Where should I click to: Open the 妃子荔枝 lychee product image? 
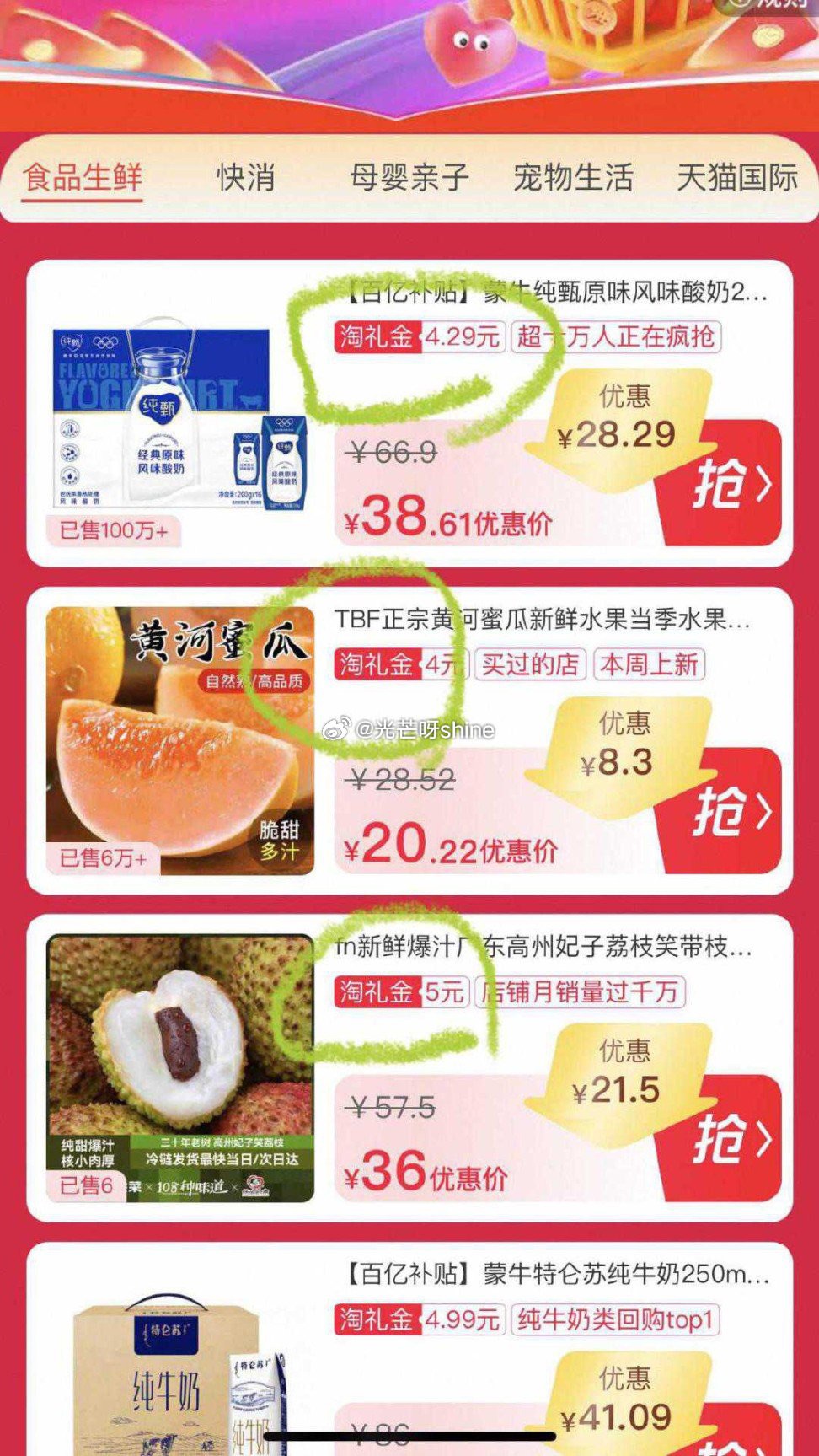tap(179, 1067)
